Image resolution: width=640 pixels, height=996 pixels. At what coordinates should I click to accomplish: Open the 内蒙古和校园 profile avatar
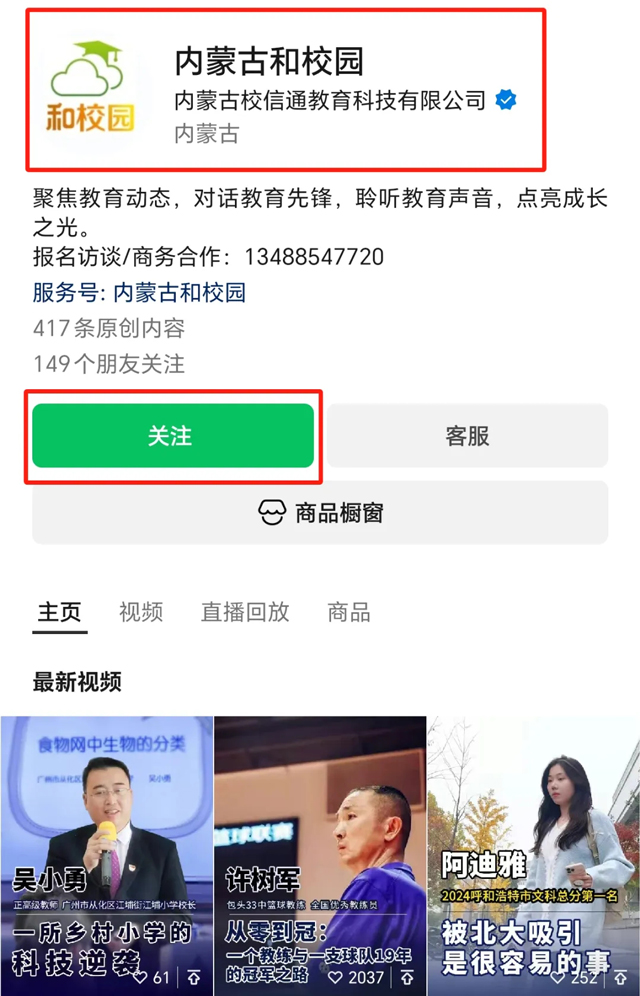[x=90, y=88]
